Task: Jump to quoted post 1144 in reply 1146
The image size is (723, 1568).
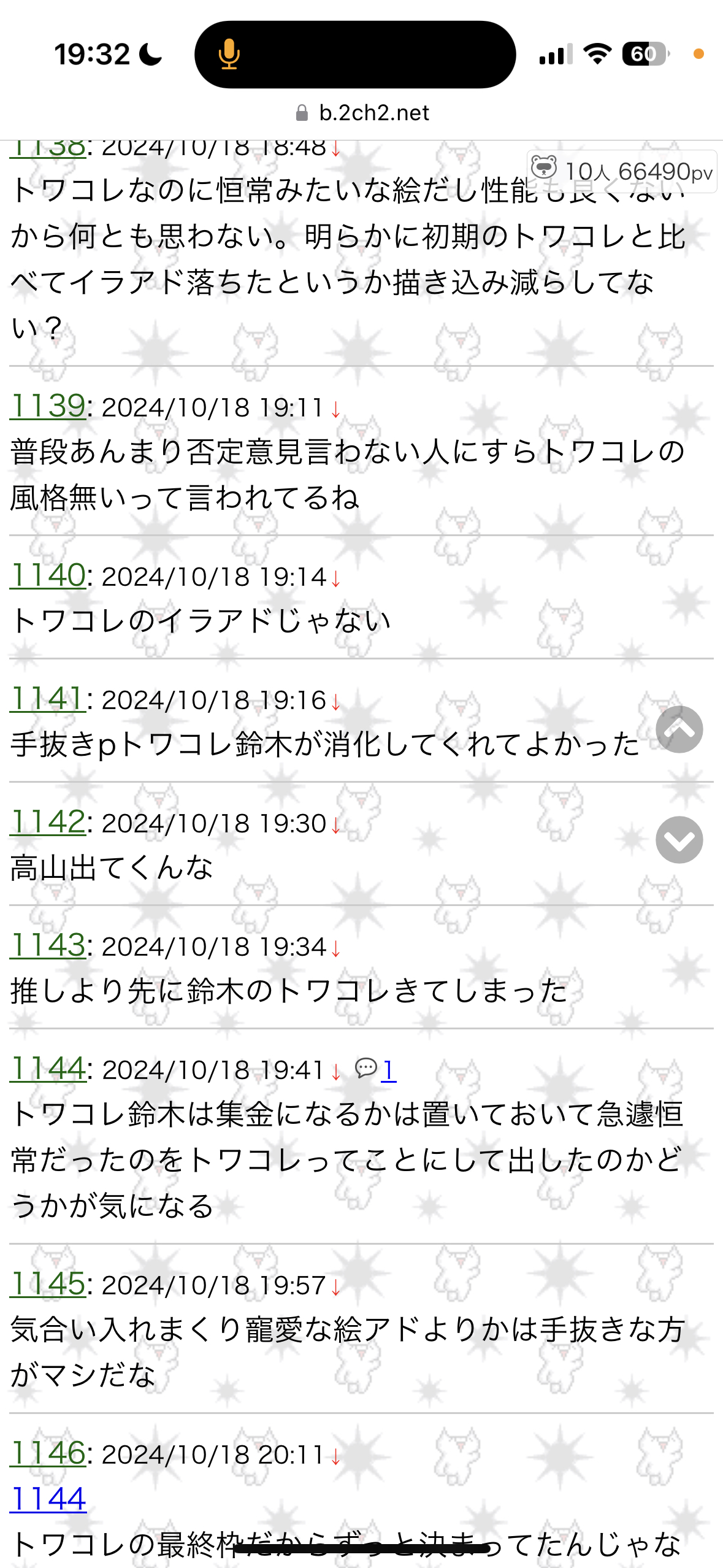Action: 48,1499
